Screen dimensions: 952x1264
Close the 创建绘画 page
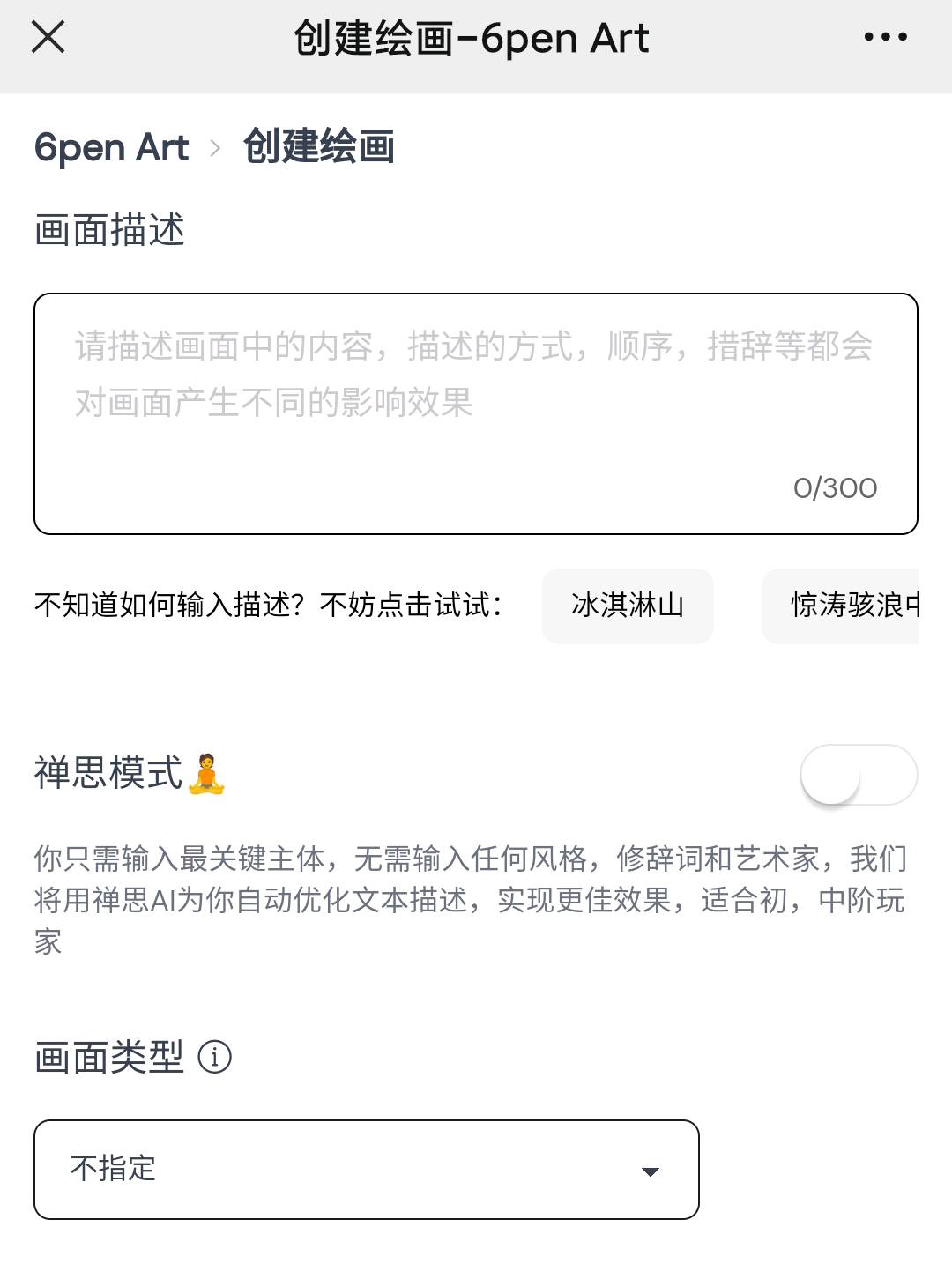[x=48, y=37]
